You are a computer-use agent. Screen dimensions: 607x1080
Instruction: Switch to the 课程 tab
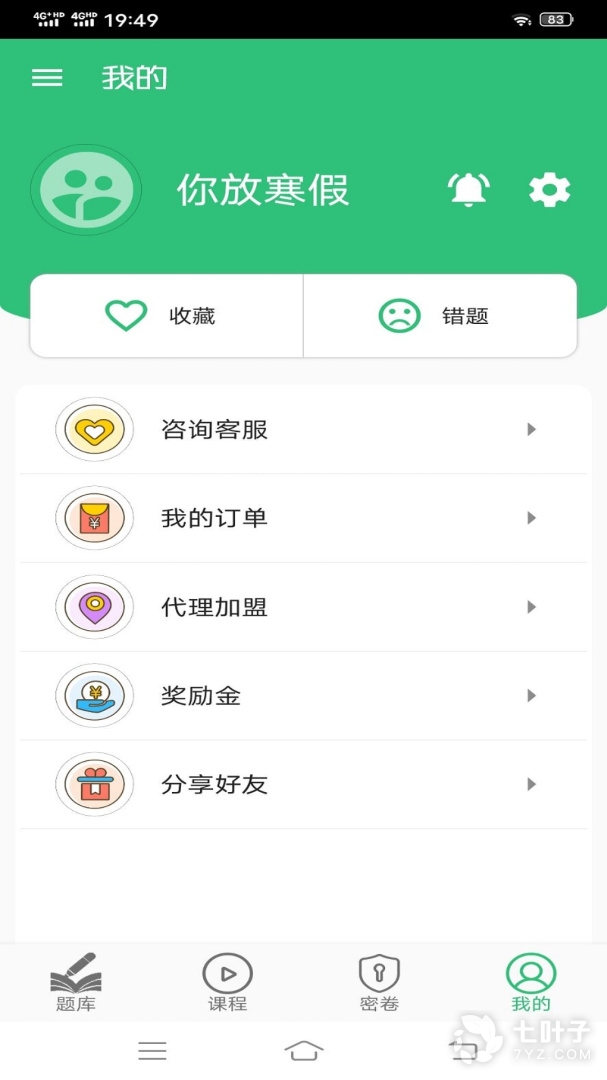point(227,982)
